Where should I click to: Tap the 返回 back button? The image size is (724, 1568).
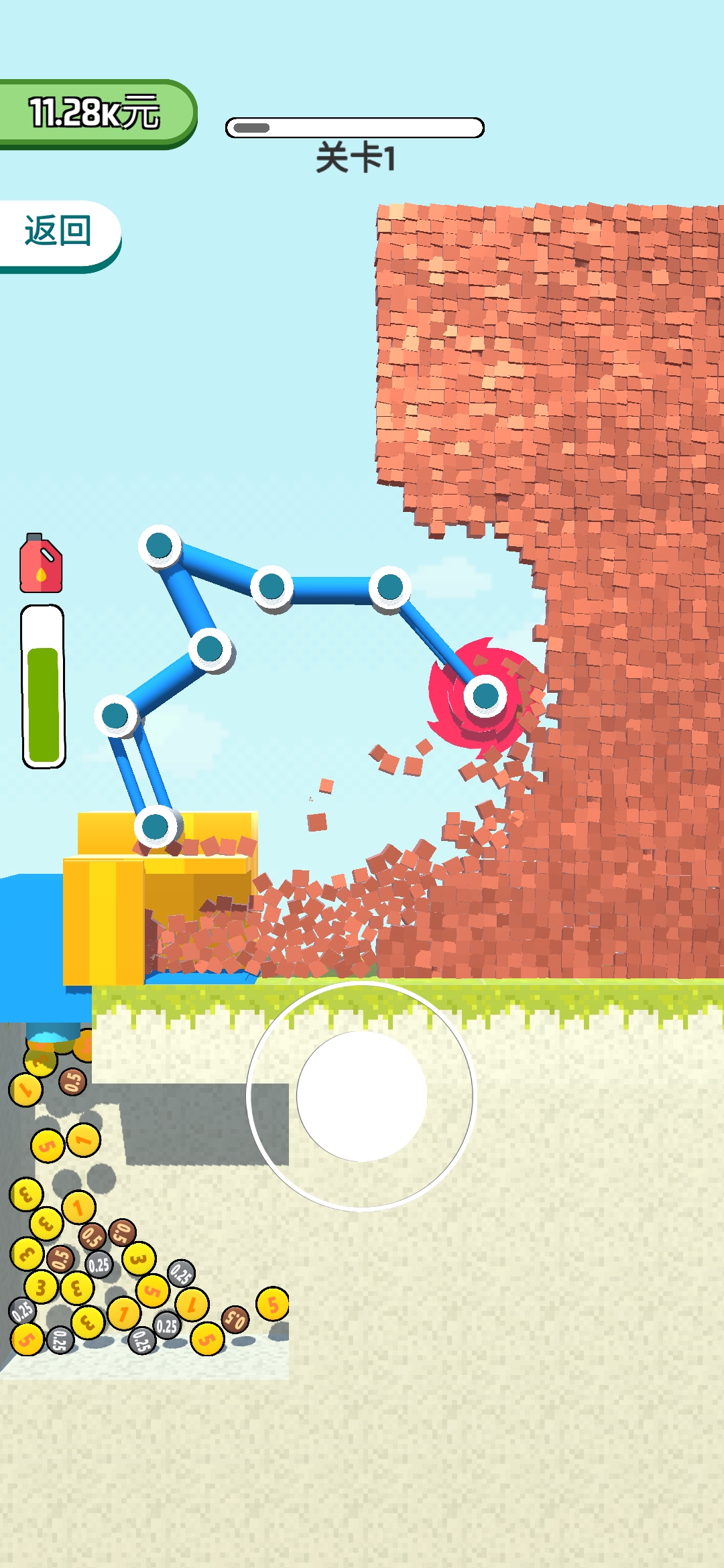[x=58, y=232]
